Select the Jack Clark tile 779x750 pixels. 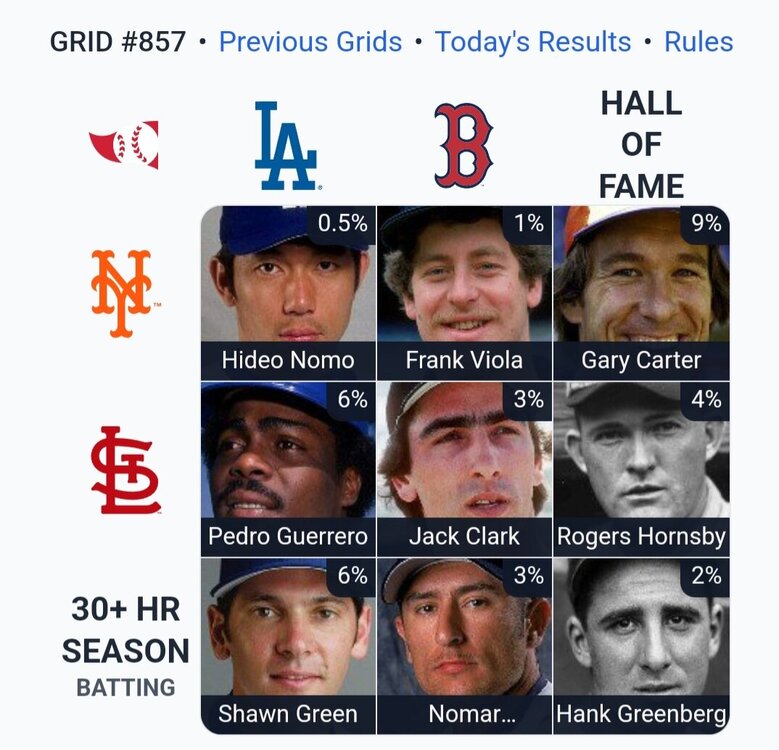(x=464, y=468)
